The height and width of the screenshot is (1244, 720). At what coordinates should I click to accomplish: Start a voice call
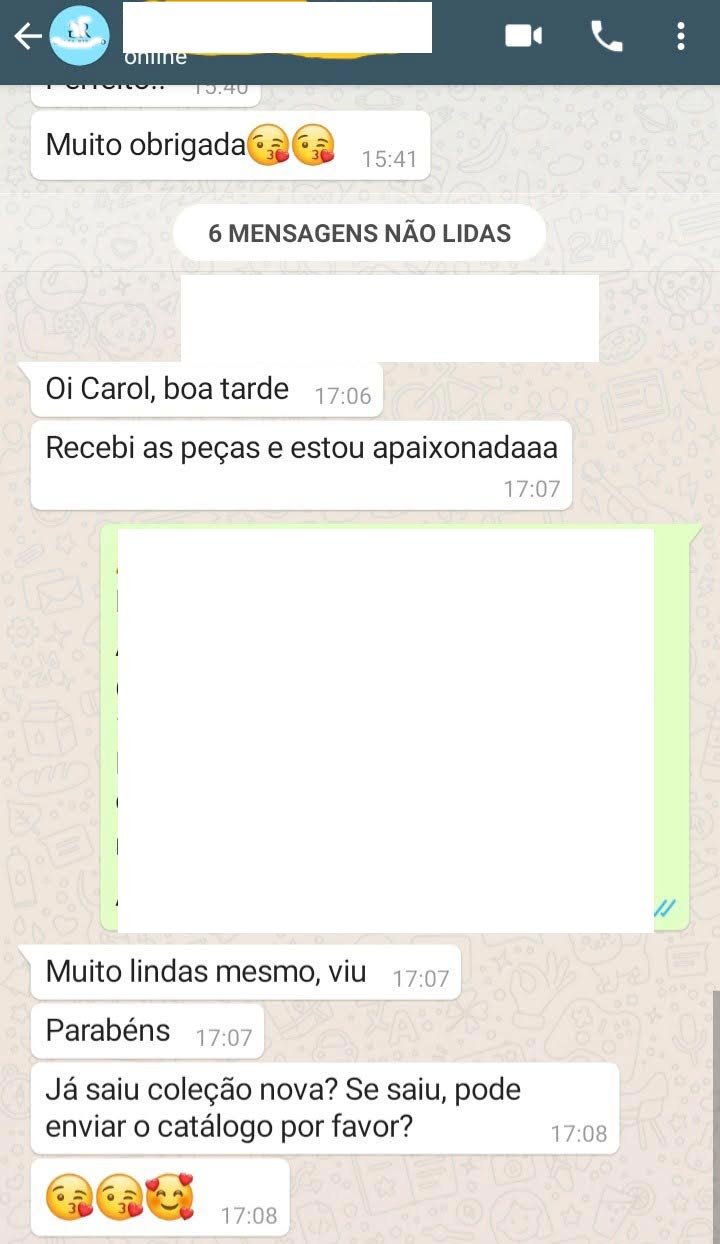pyautogui.click(x=606, y=37)
